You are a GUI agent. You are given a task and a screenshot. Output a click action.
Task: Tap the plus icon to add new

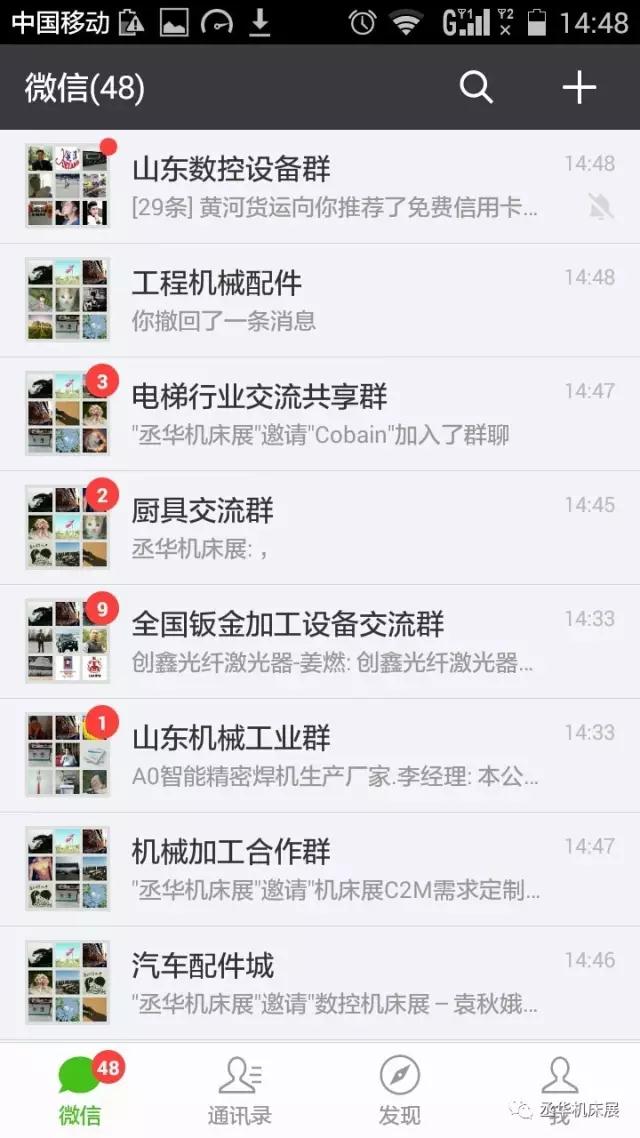click(x=579, y=88)
